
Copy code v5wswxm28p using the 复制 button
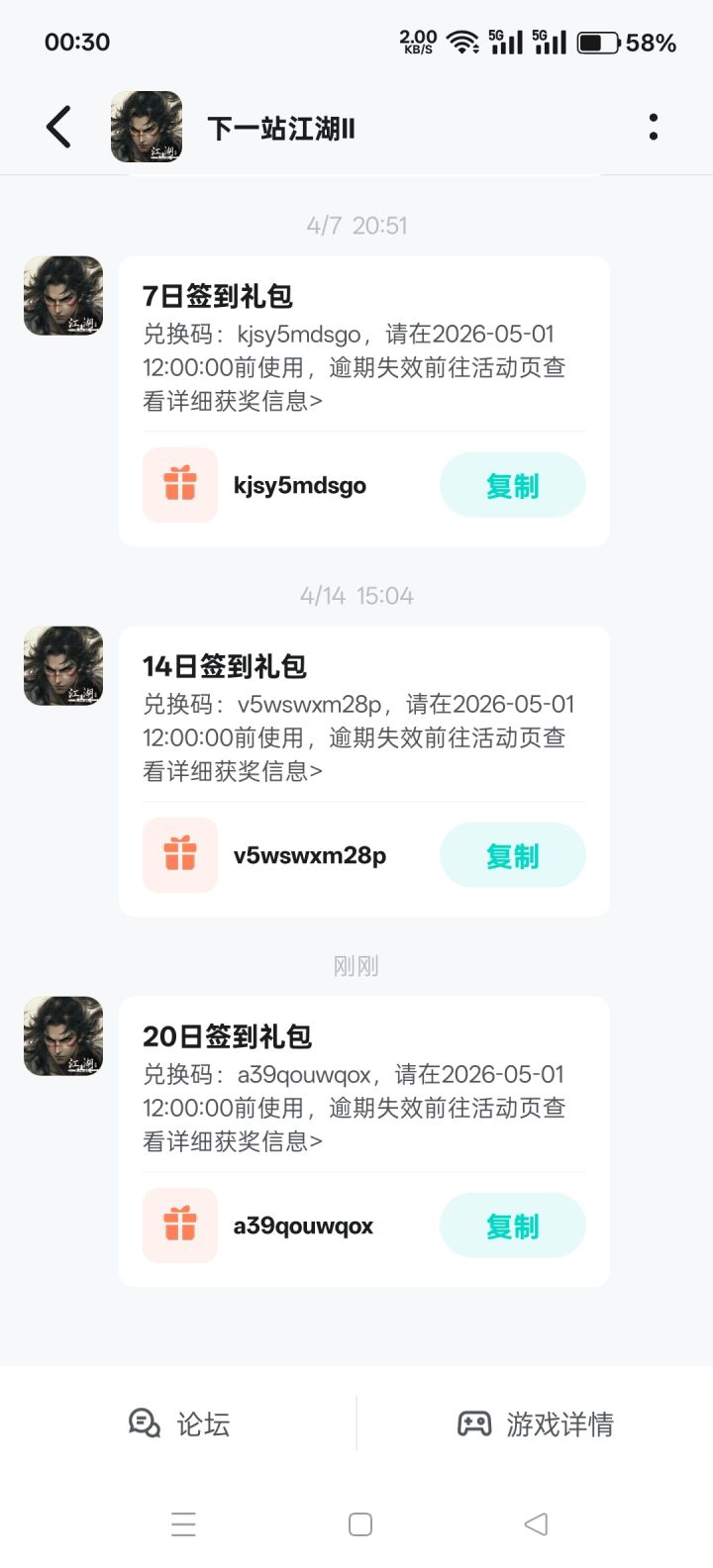pos(512,855)
